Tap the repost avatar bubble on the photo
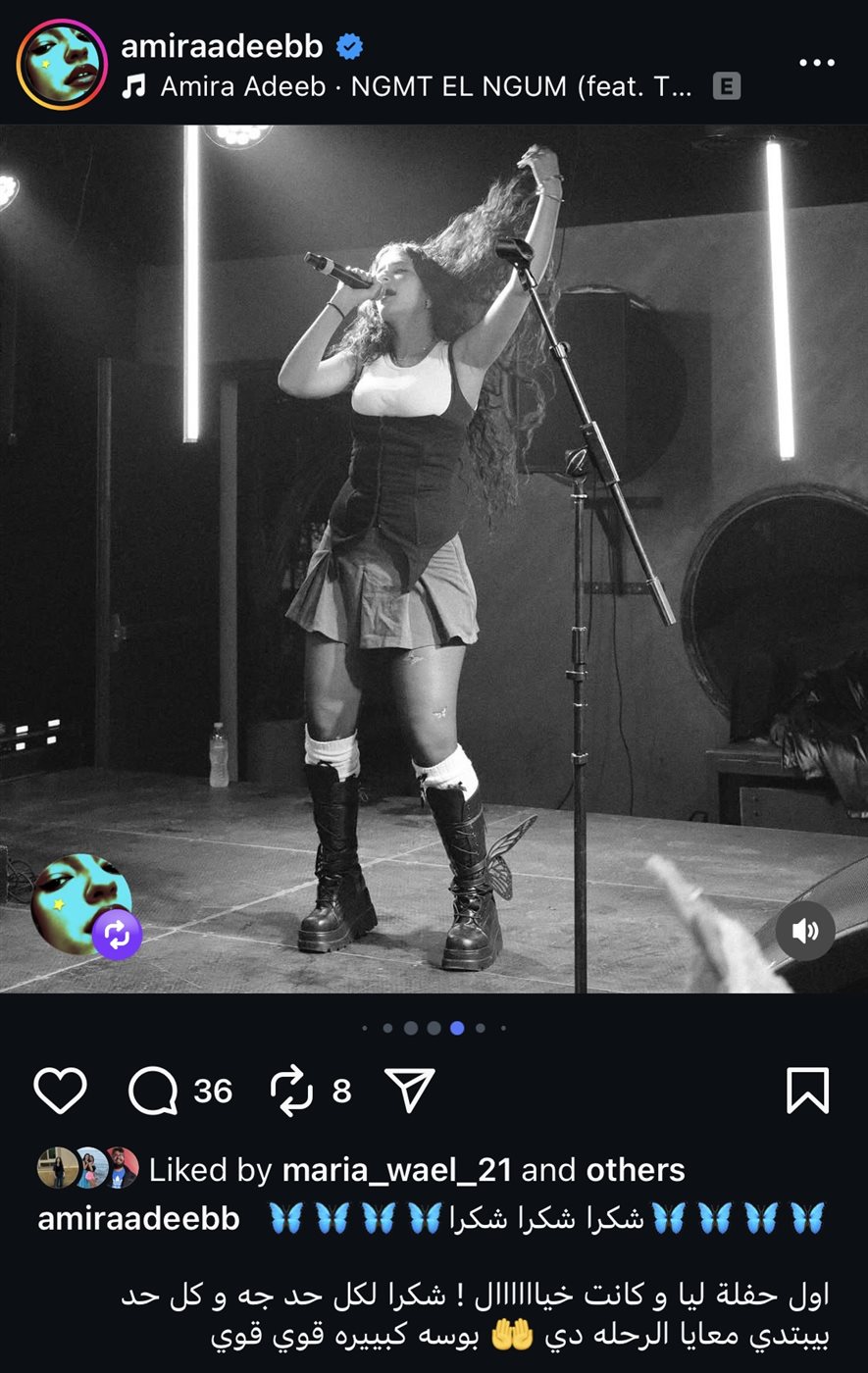Viewport: 868px width, 1373px height. pyautogui.click(x=84, y=904)
